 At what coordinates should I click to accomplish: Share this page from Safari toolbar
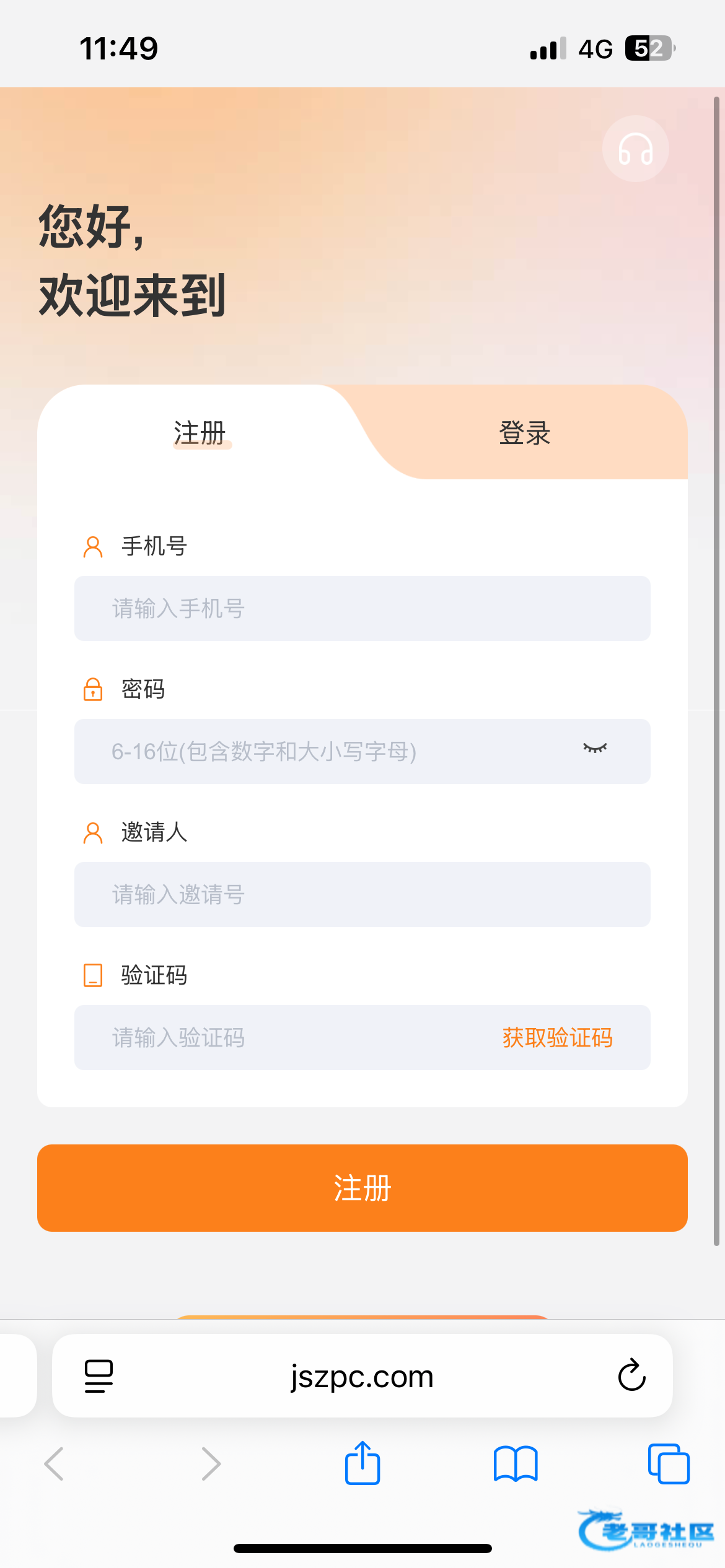click(x=362, y=1463)
